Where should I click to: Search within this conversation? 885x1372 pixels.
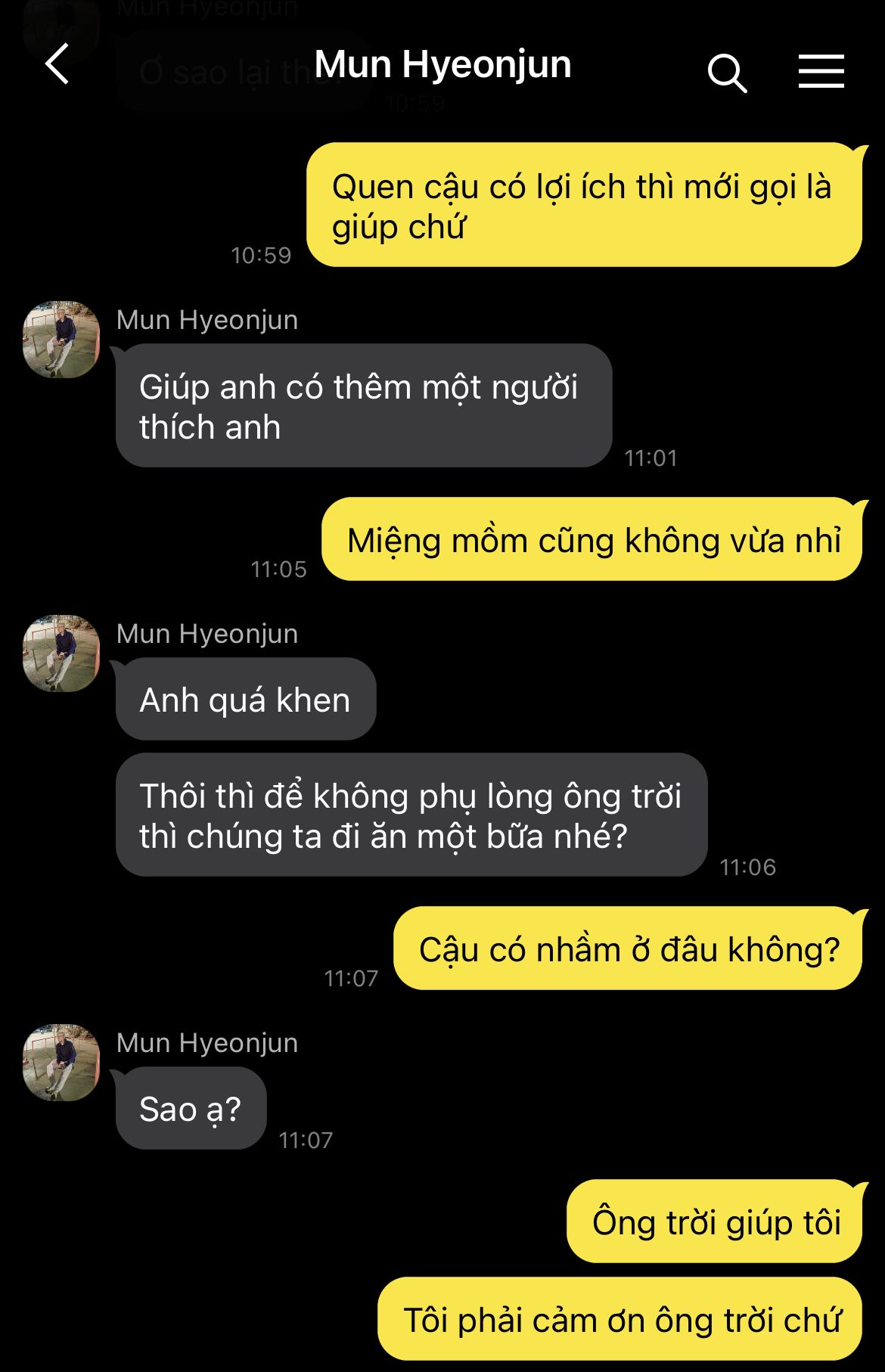click(x=727, y=73)
